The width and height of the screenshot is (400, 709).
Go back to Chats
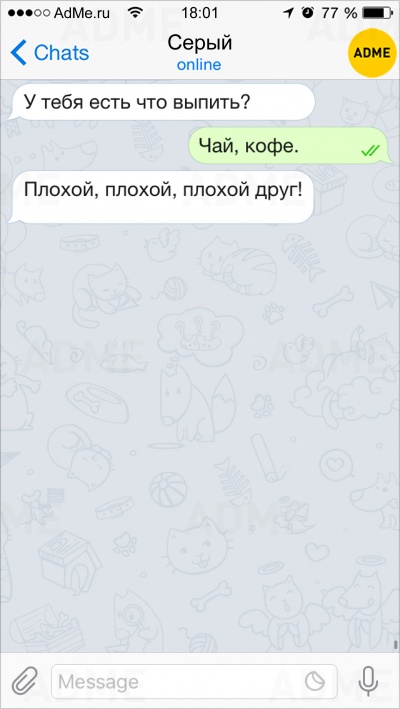tap(50, 52)
